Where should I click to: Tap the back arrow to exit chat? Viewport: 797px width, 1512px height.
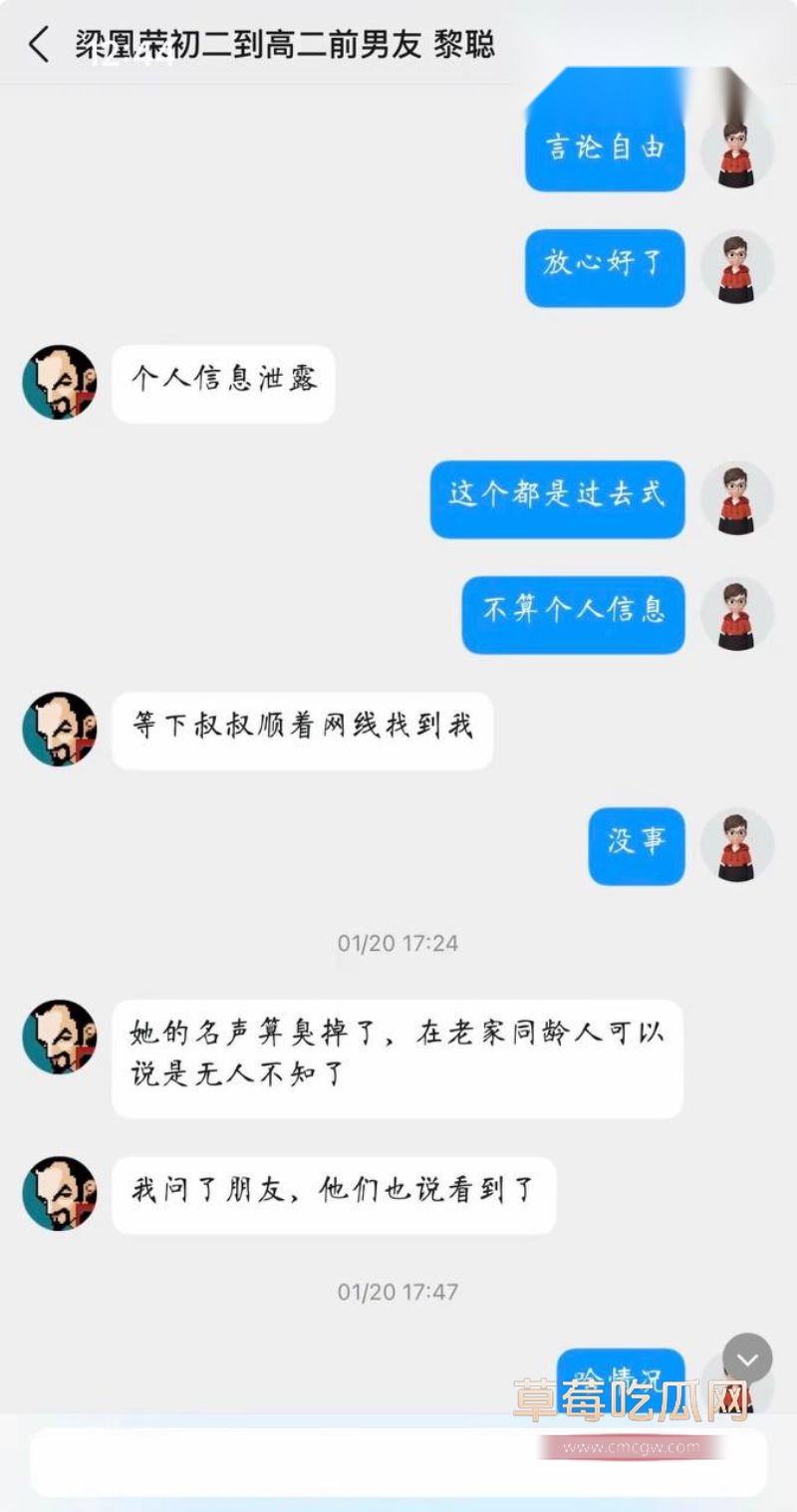point(40,44)
